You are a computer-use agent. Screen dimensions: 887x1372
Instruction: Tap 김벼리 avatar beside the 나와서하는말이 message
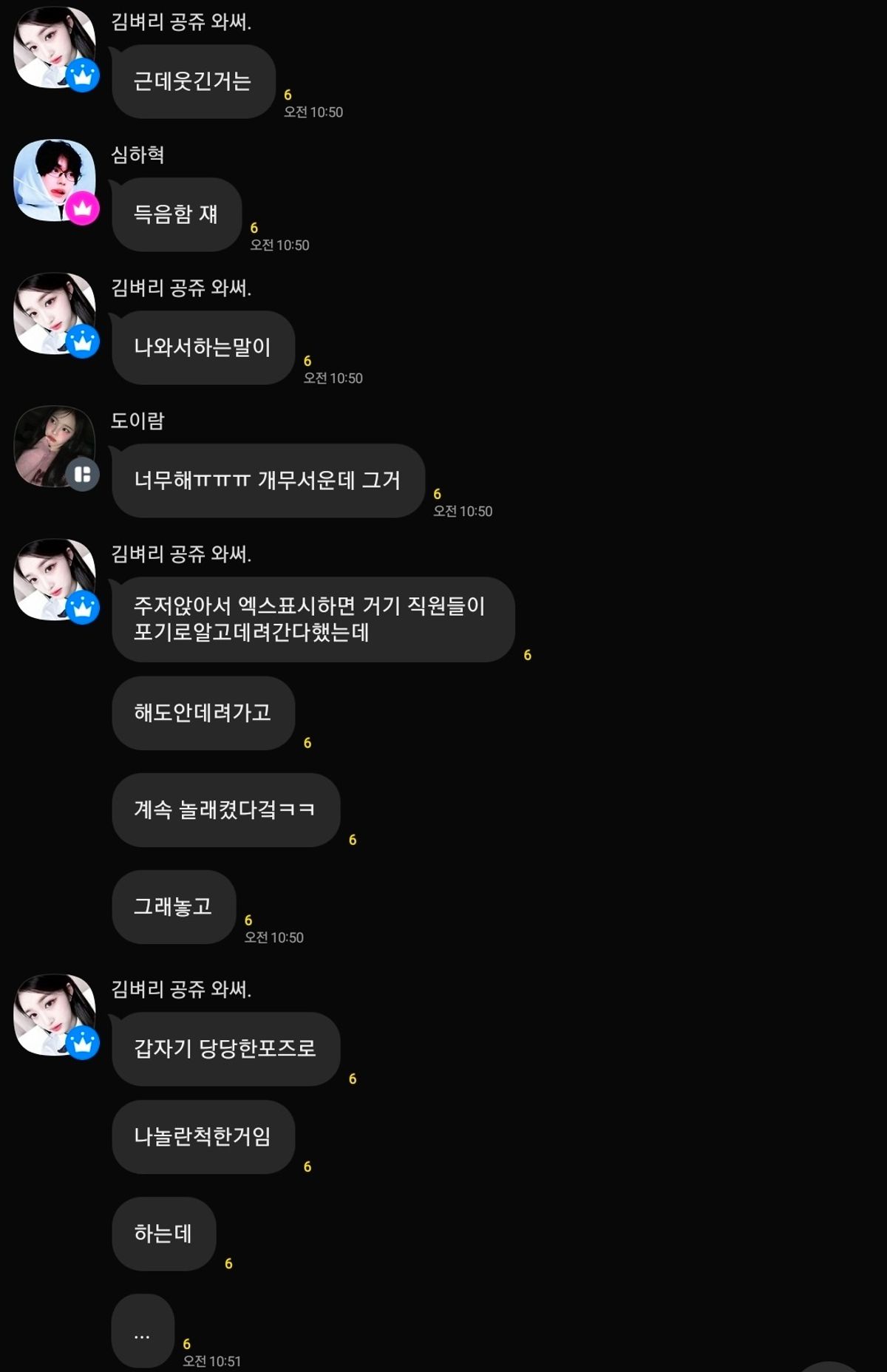tap(54, 313)
